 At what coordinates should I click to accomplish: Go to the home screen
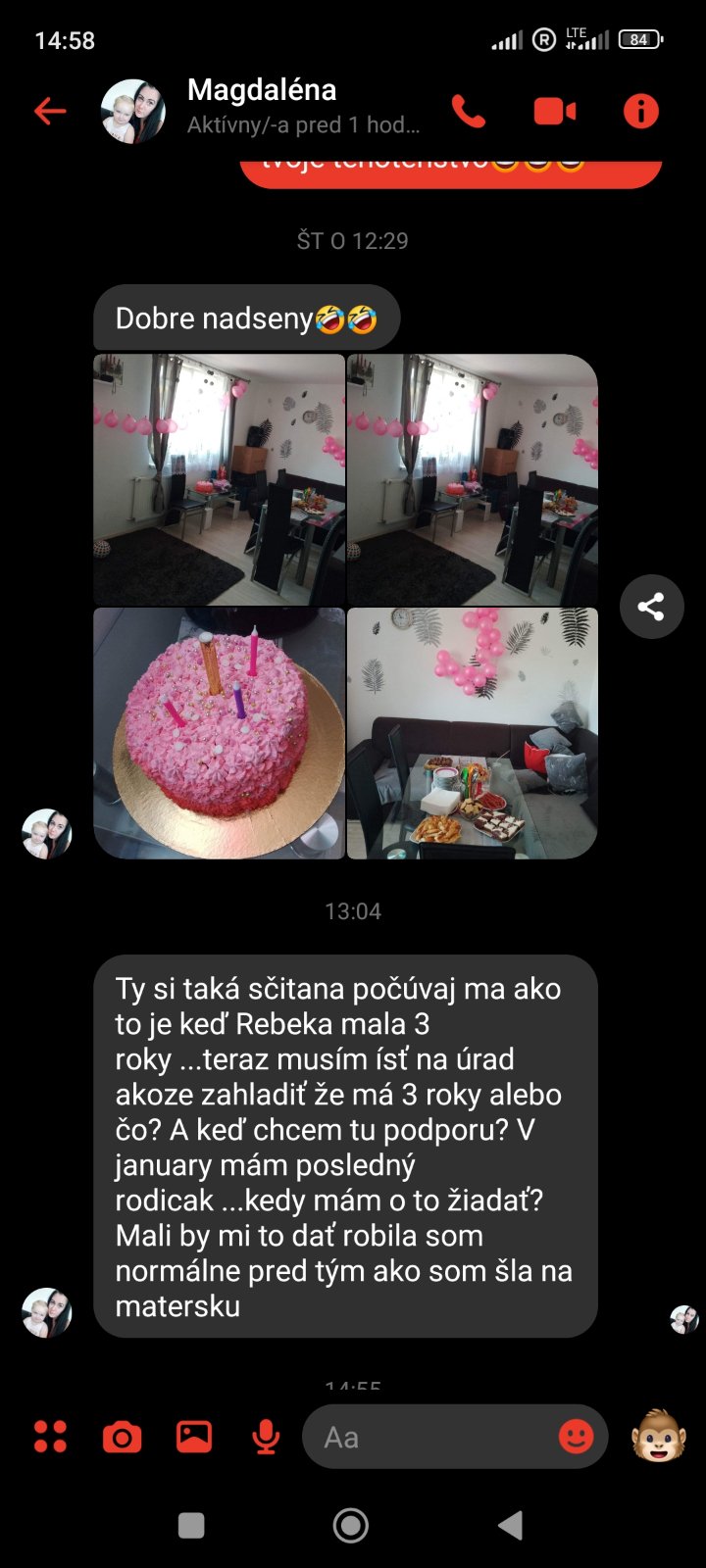pos(351,1525)
